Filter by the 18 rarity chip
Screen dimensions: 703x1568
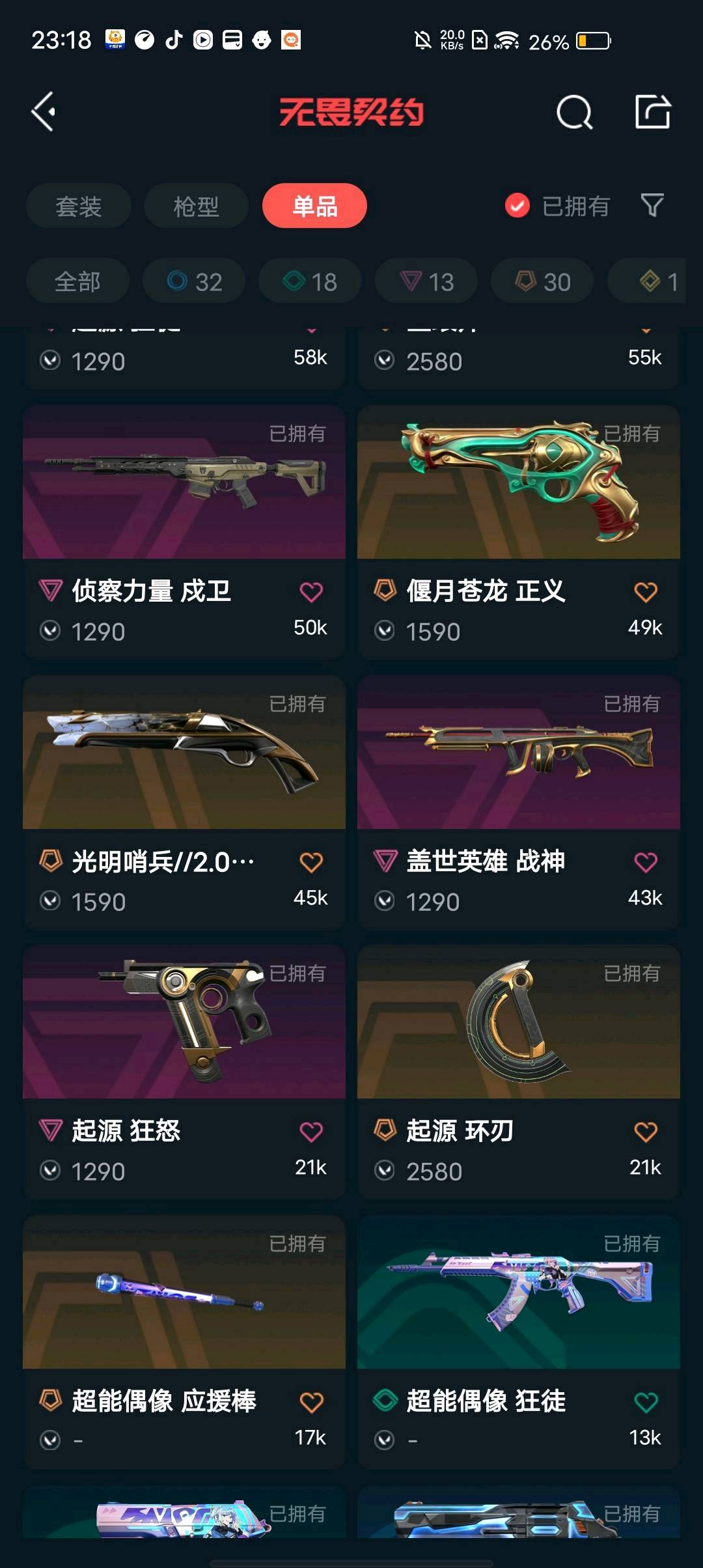(310, 281)
